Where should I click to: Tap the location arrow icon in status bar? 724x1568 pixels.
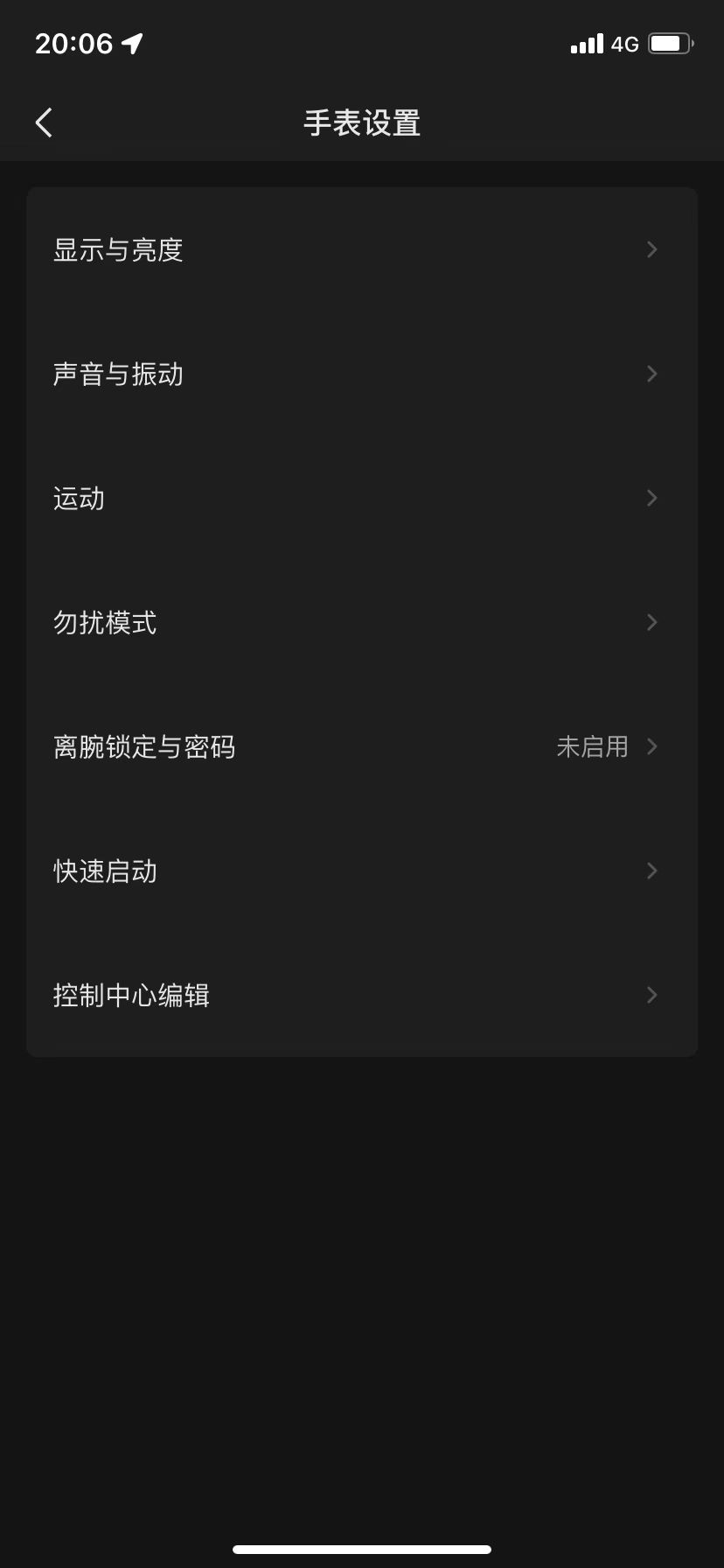point(133,42)
